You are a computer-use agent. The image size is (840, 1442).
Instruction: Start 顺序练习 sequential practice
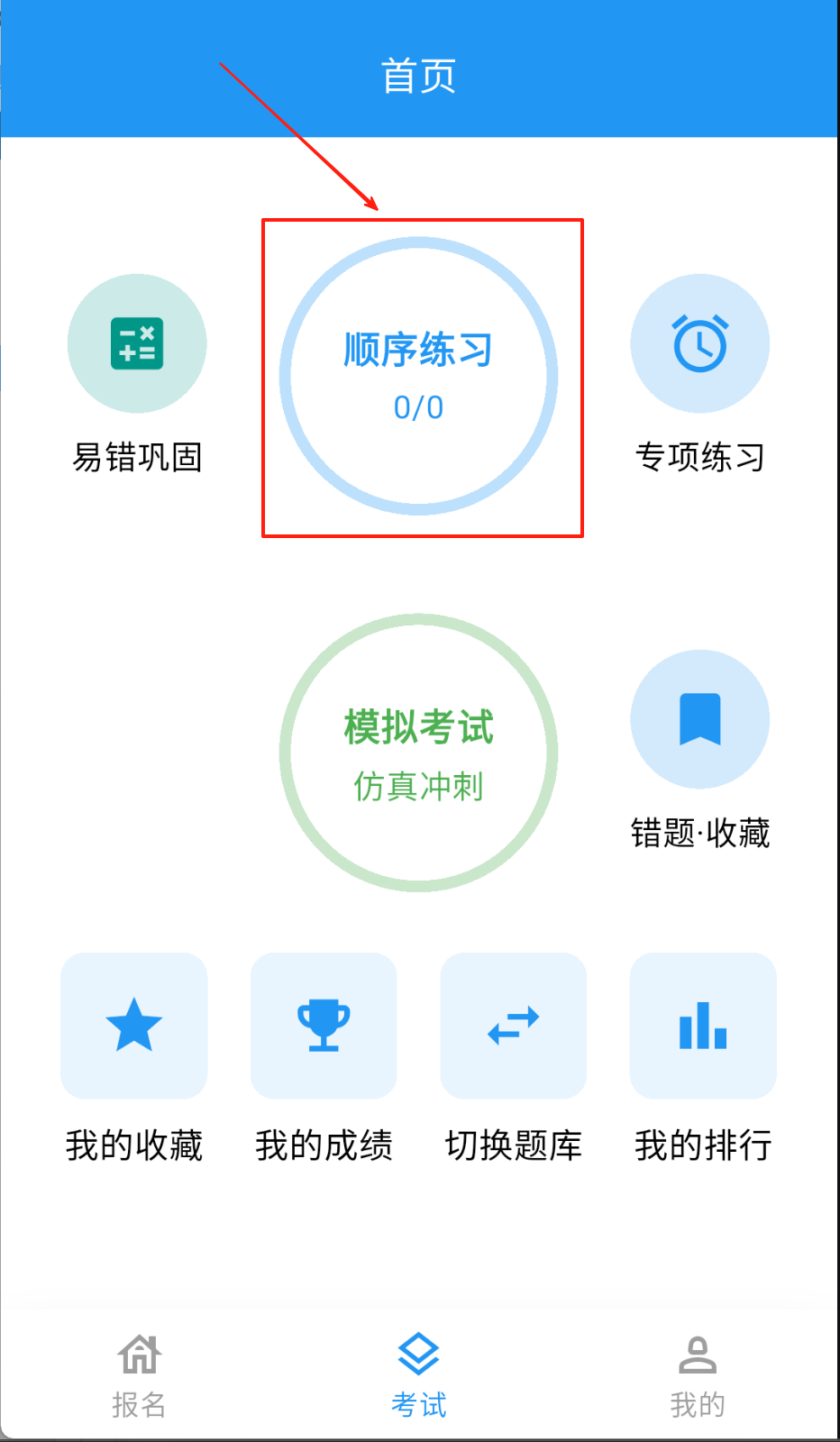(418, 376)
